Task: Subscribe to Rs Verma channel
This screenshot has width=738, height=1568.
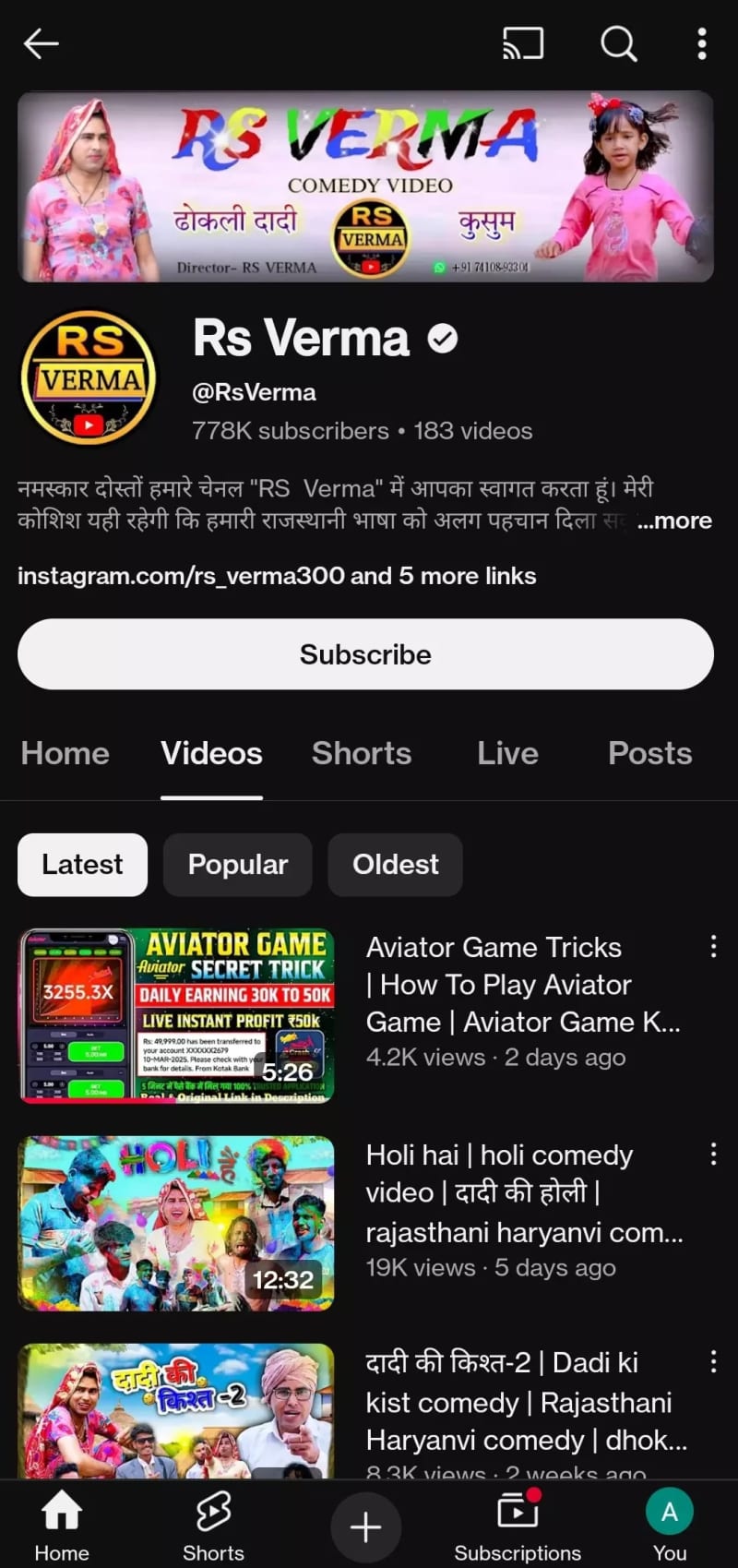Action: pos(365,654)
